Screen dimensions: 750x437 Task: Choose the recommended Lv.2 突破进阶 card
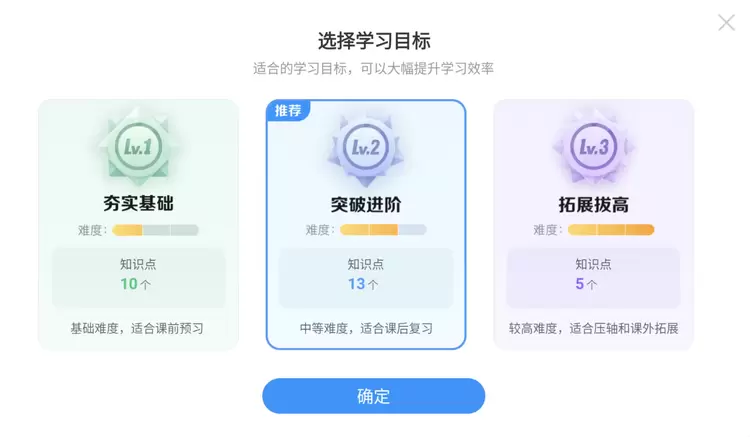pyautogui.click(x=366, y=225)
